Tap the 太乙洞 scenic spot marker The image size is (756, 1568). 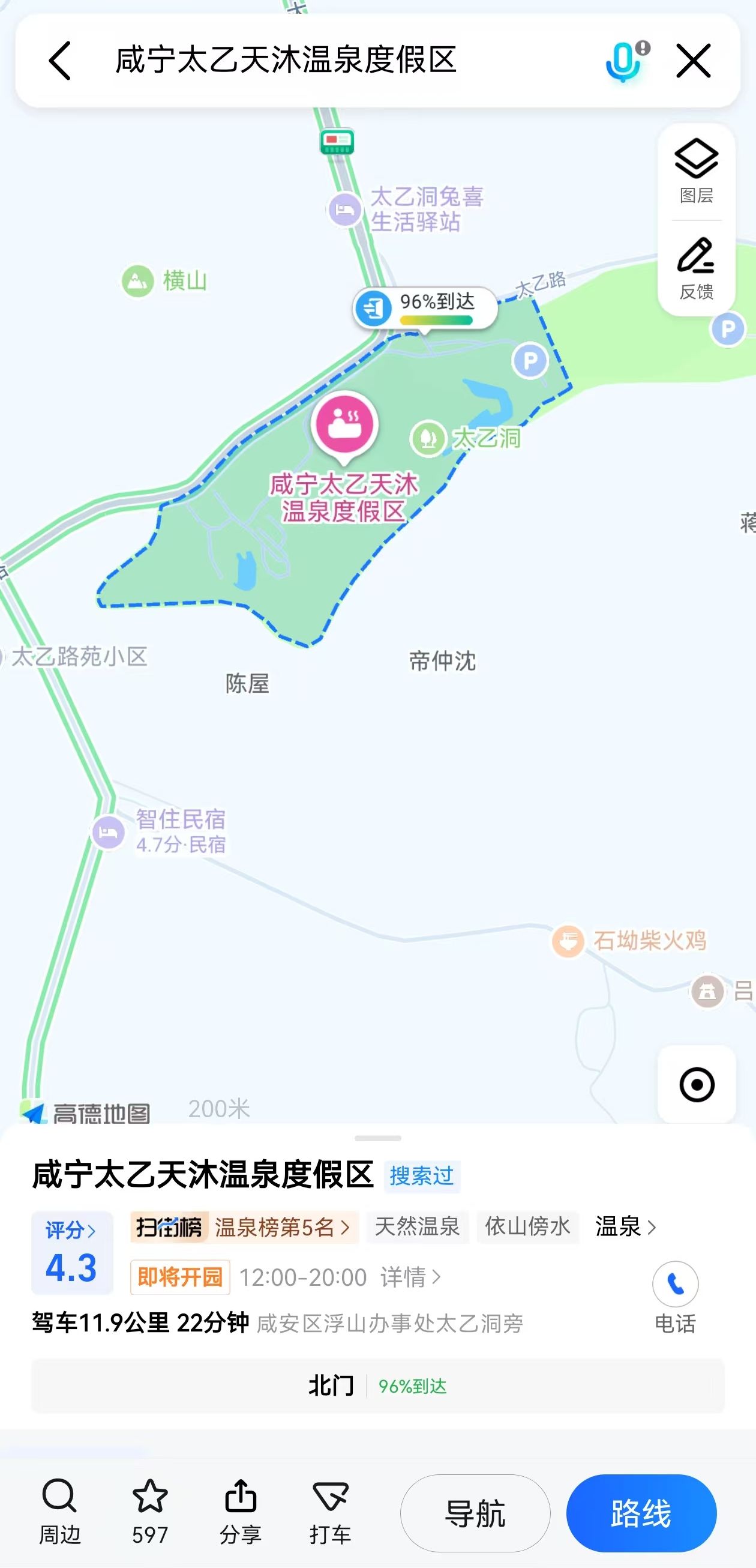pos(429,438)
